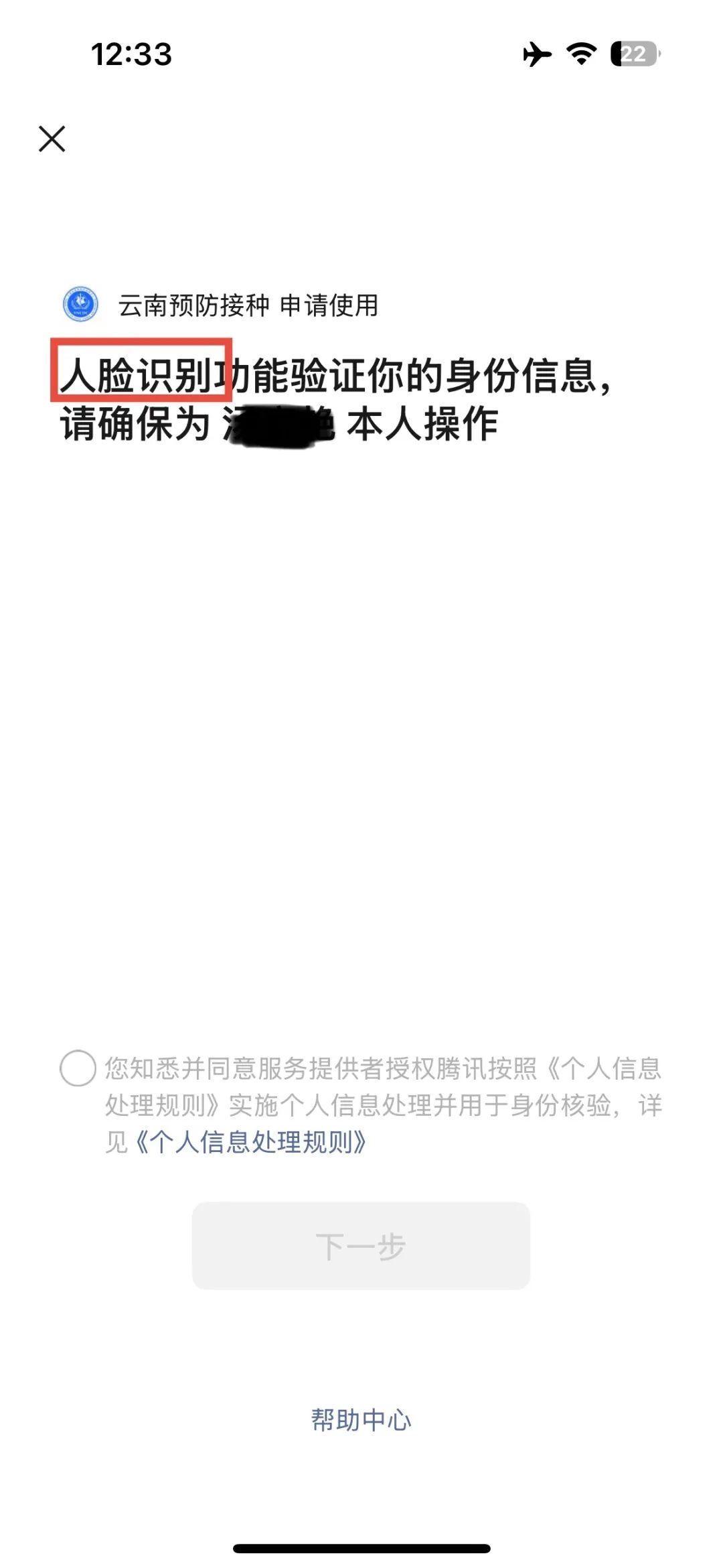Tap the home indicator bar at bottom
The height and width of the screenshot is (1568, 723).
361,1549
